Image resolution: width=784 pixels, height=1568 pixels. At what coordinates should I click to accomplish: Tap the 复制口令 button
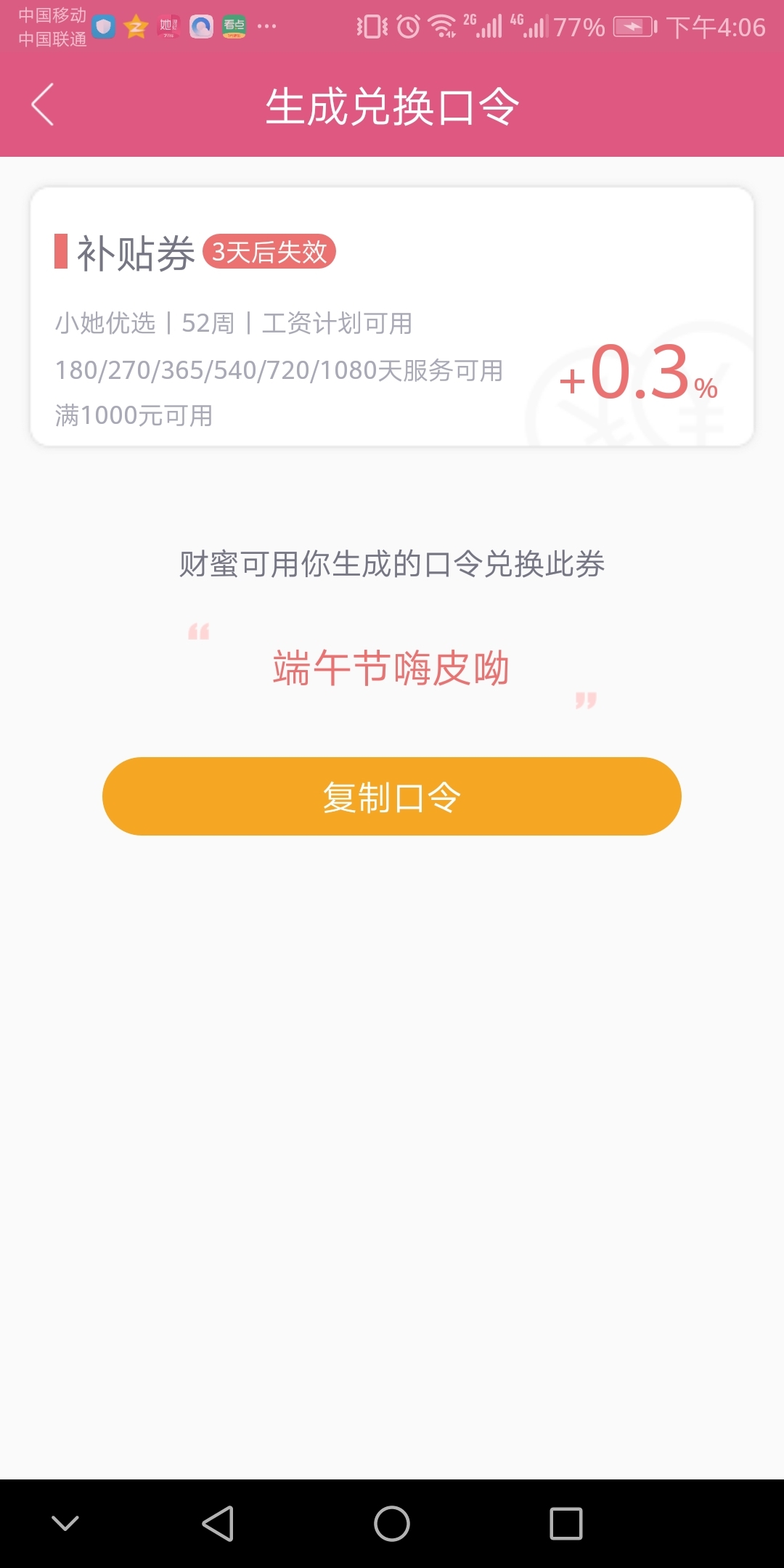pyautogui.click(x=392, y=796)
